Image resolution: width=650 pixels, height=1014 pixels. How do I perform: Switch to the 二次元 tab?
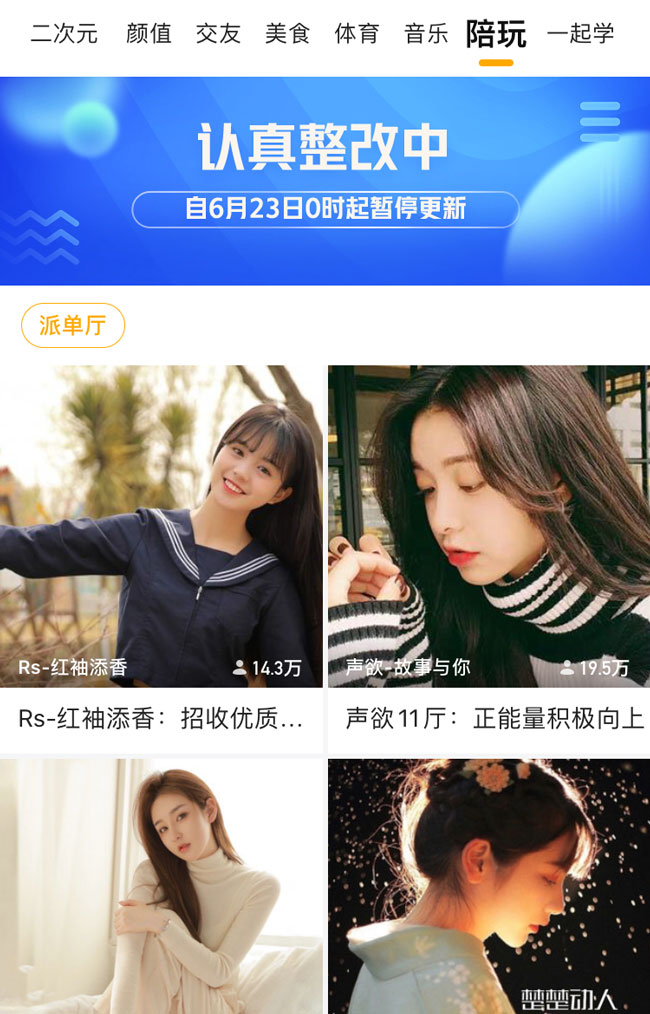[x=64, y=34]
